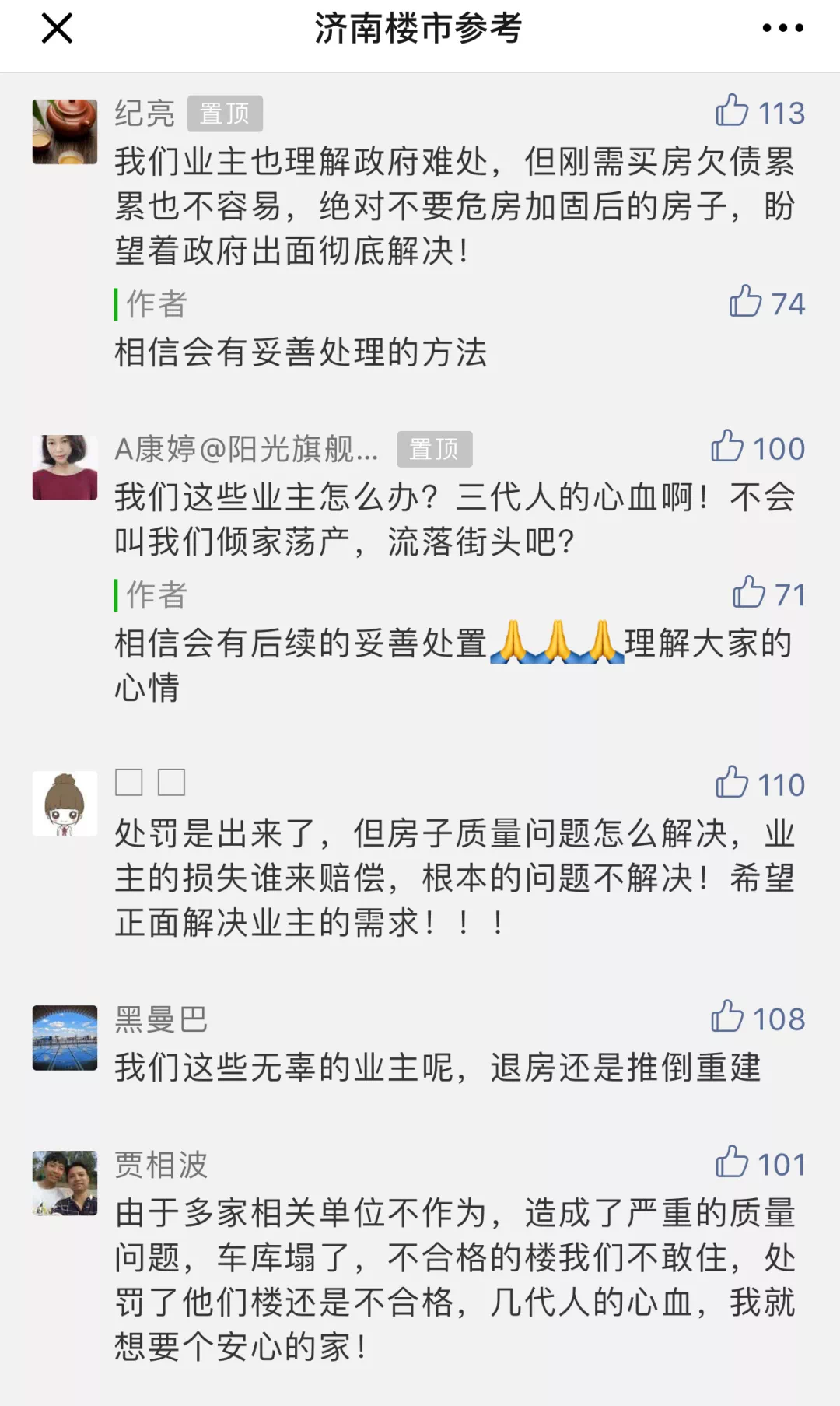Like the comment with 110 likes
840x1406 pixels.
pyautogui.click(x=732, y=783)
